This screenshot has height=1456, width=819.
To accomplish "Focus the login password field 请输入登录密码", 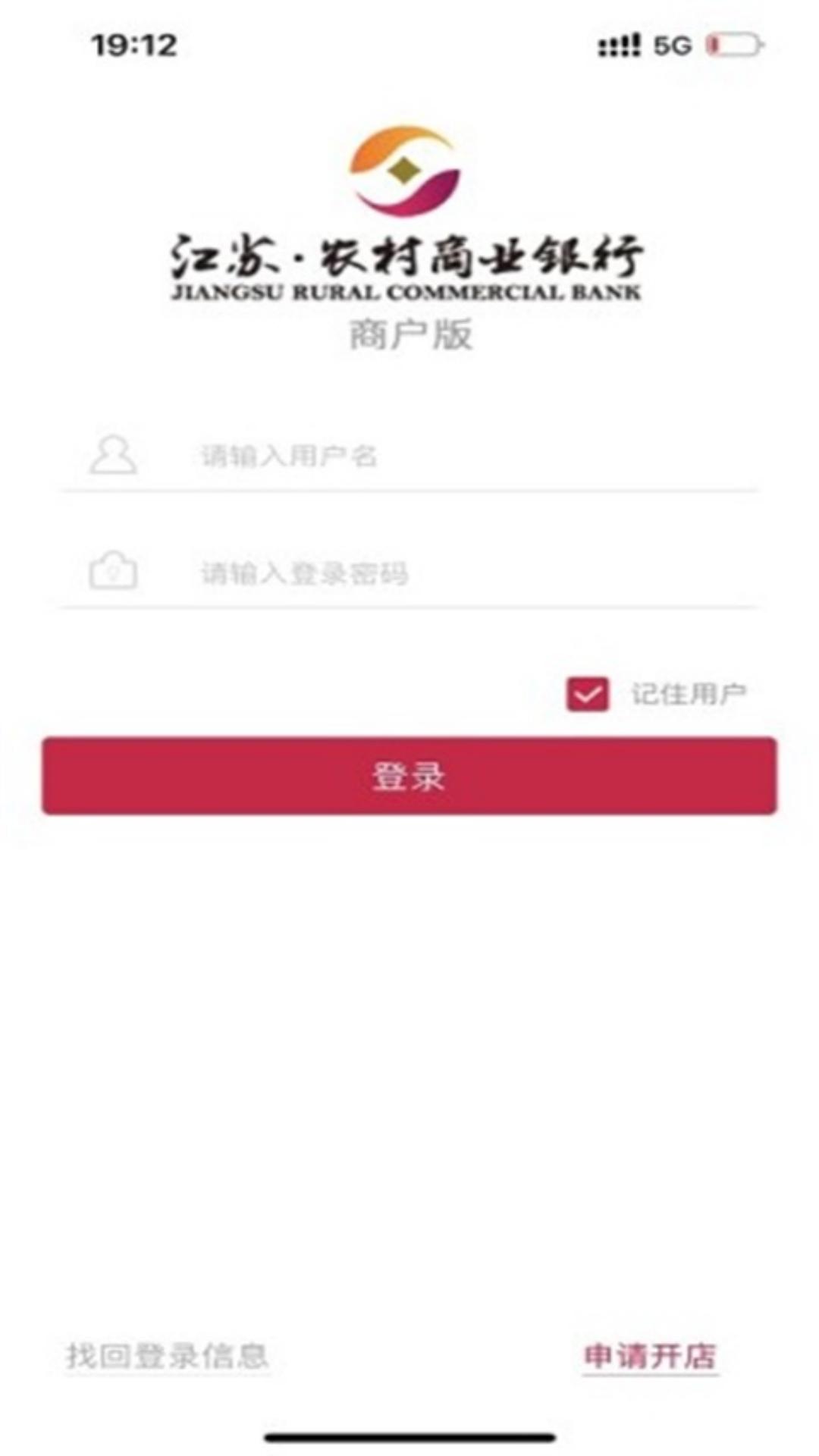I will 409,573.
